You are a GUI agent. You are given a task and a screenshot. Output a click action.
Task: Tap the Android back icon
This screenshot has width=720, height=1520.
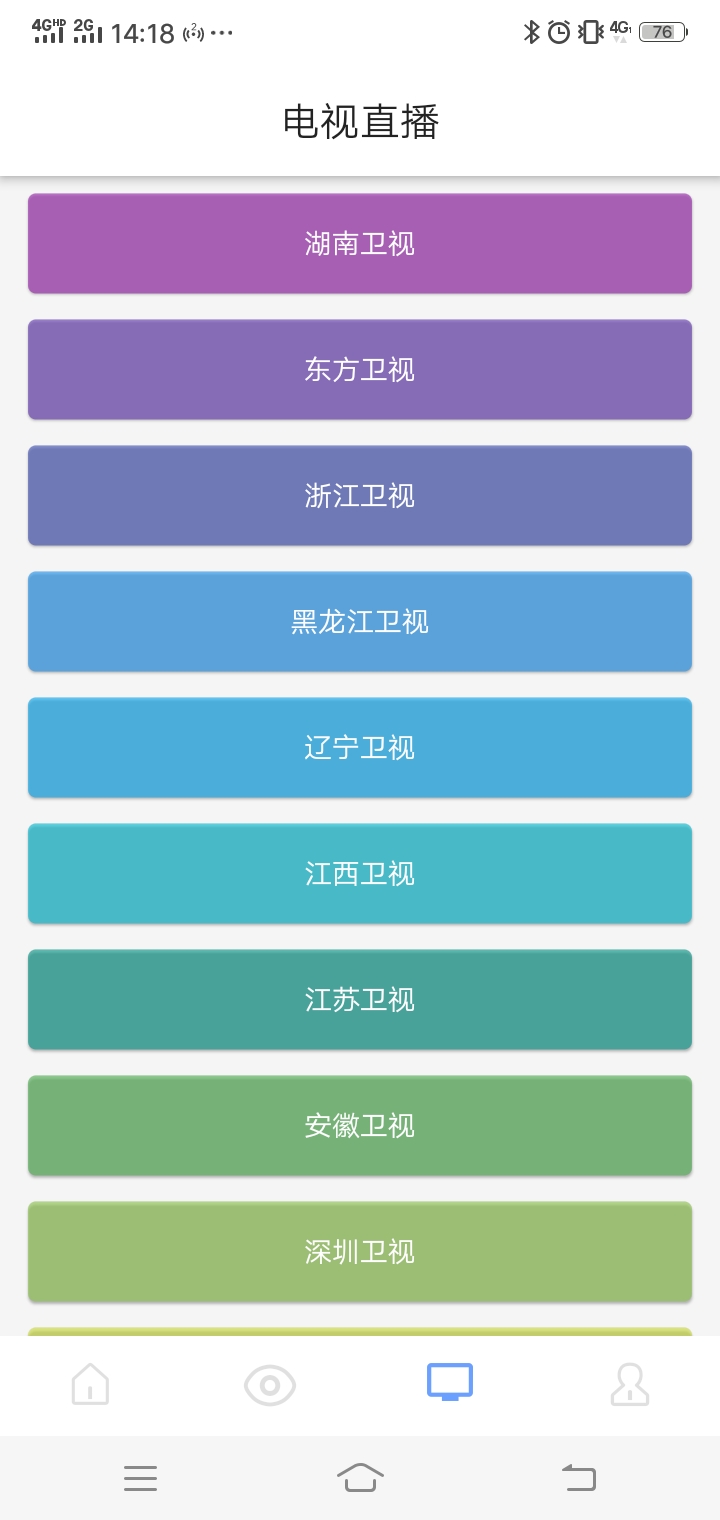(580, 1478)
